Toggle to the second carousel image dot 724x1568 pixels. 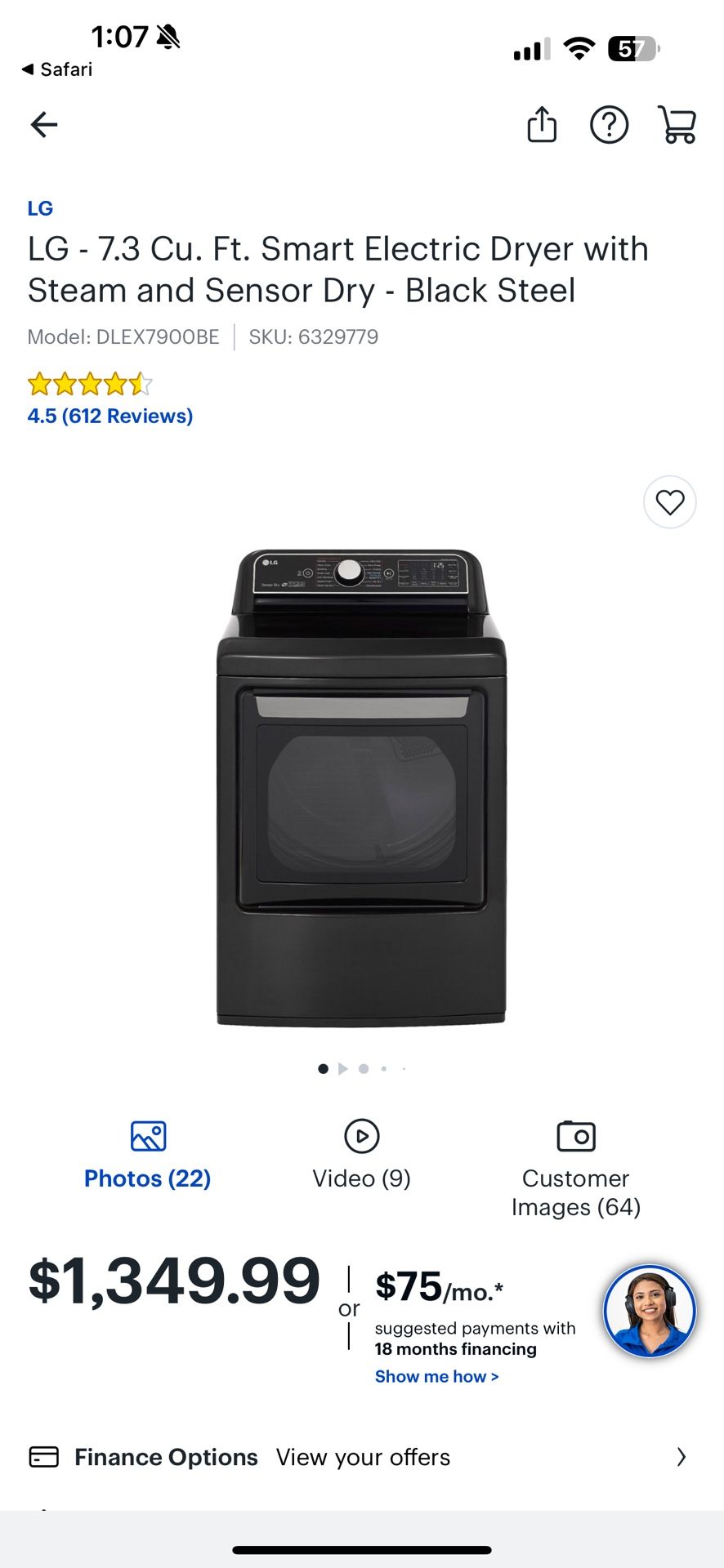tap(363, 1068)
